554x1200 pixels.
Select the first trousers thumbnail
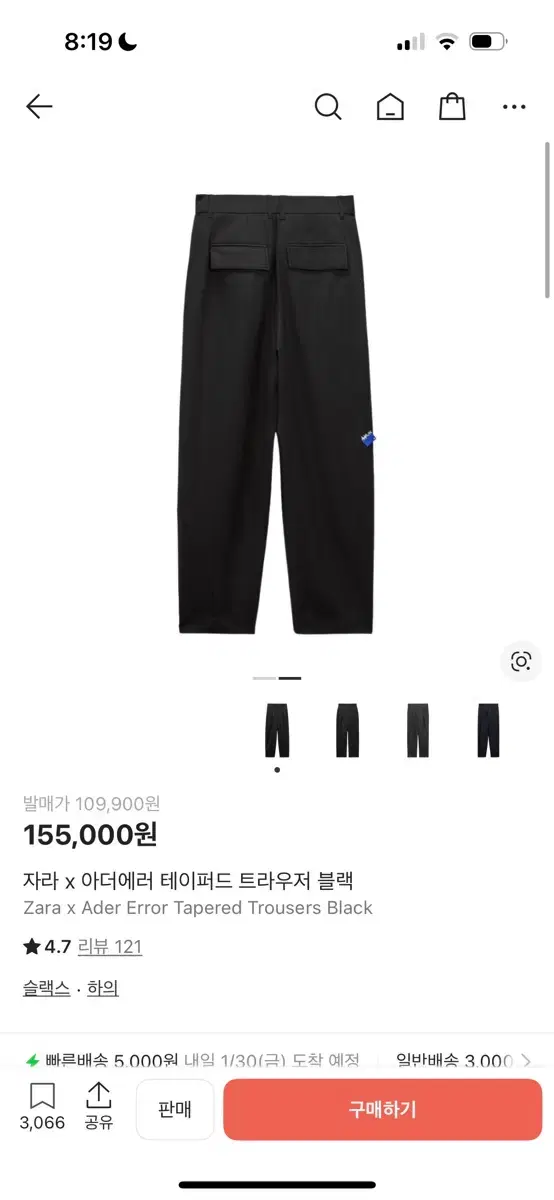(277, 730)
